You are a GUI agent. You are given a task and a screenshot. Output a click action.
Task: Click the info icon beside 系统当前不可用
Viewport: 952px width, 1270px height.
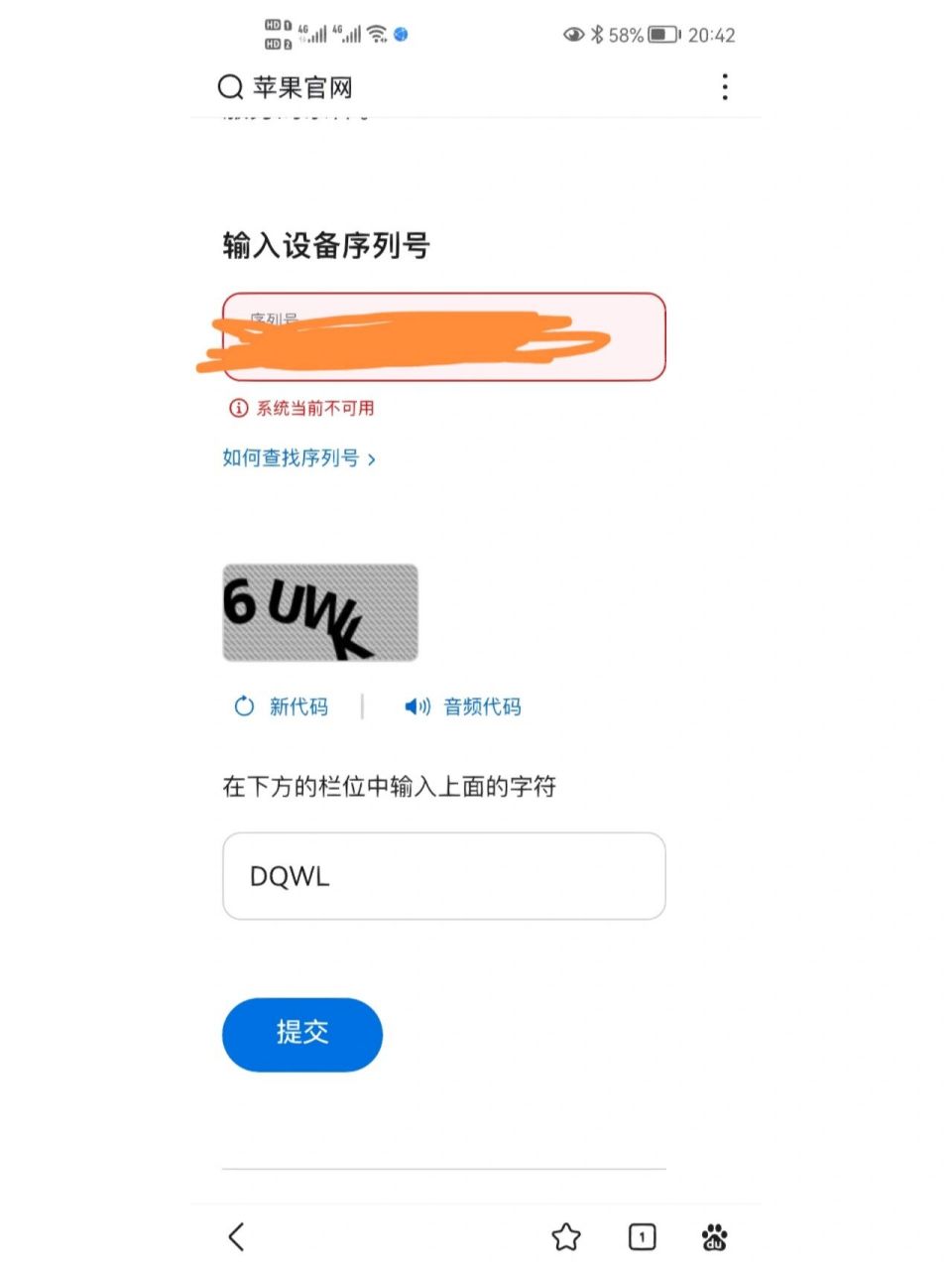[x=237, y=408]
